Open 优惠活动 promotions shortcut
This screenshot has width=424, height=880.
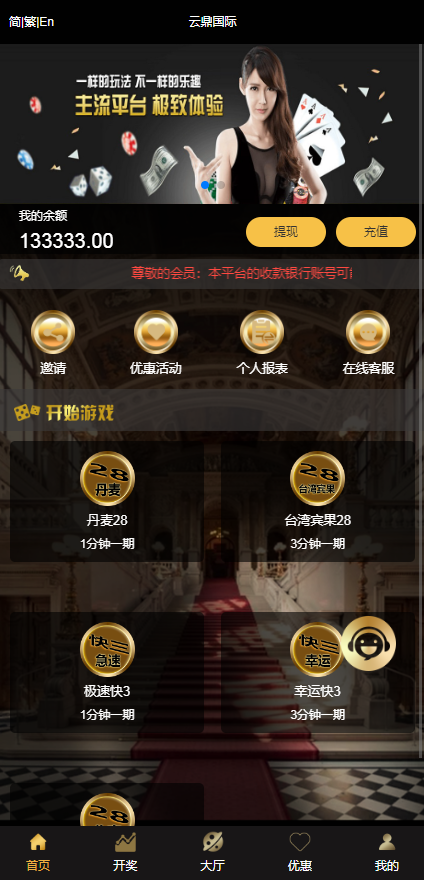(156, 343)
